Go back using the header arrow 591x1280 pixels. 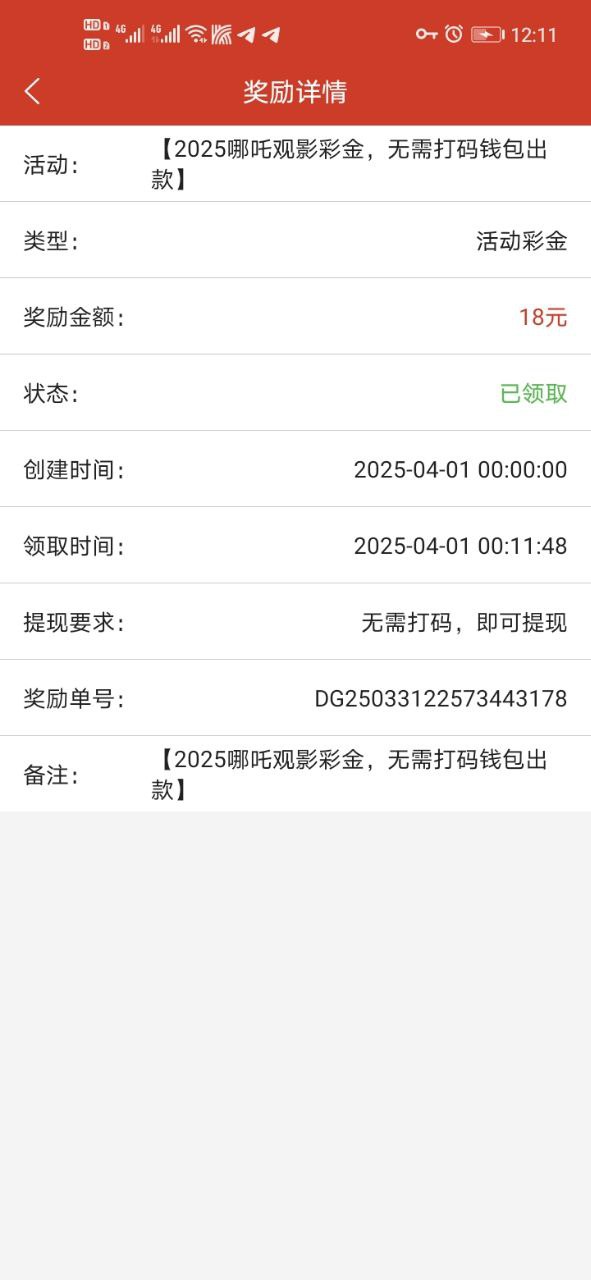pos(32,92)
